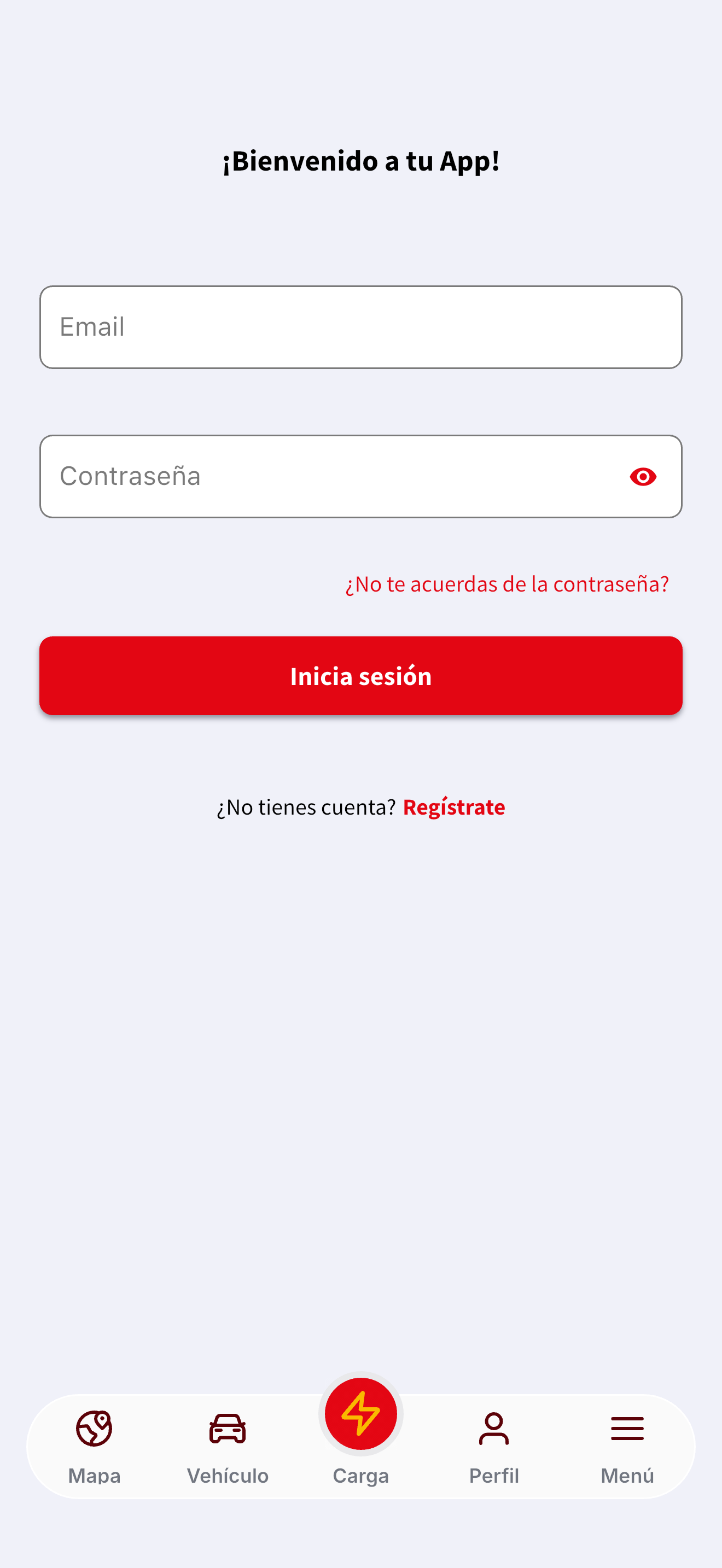Open the Menú hamburger icon
The image size is (722, 1568).
(627, 1428)
